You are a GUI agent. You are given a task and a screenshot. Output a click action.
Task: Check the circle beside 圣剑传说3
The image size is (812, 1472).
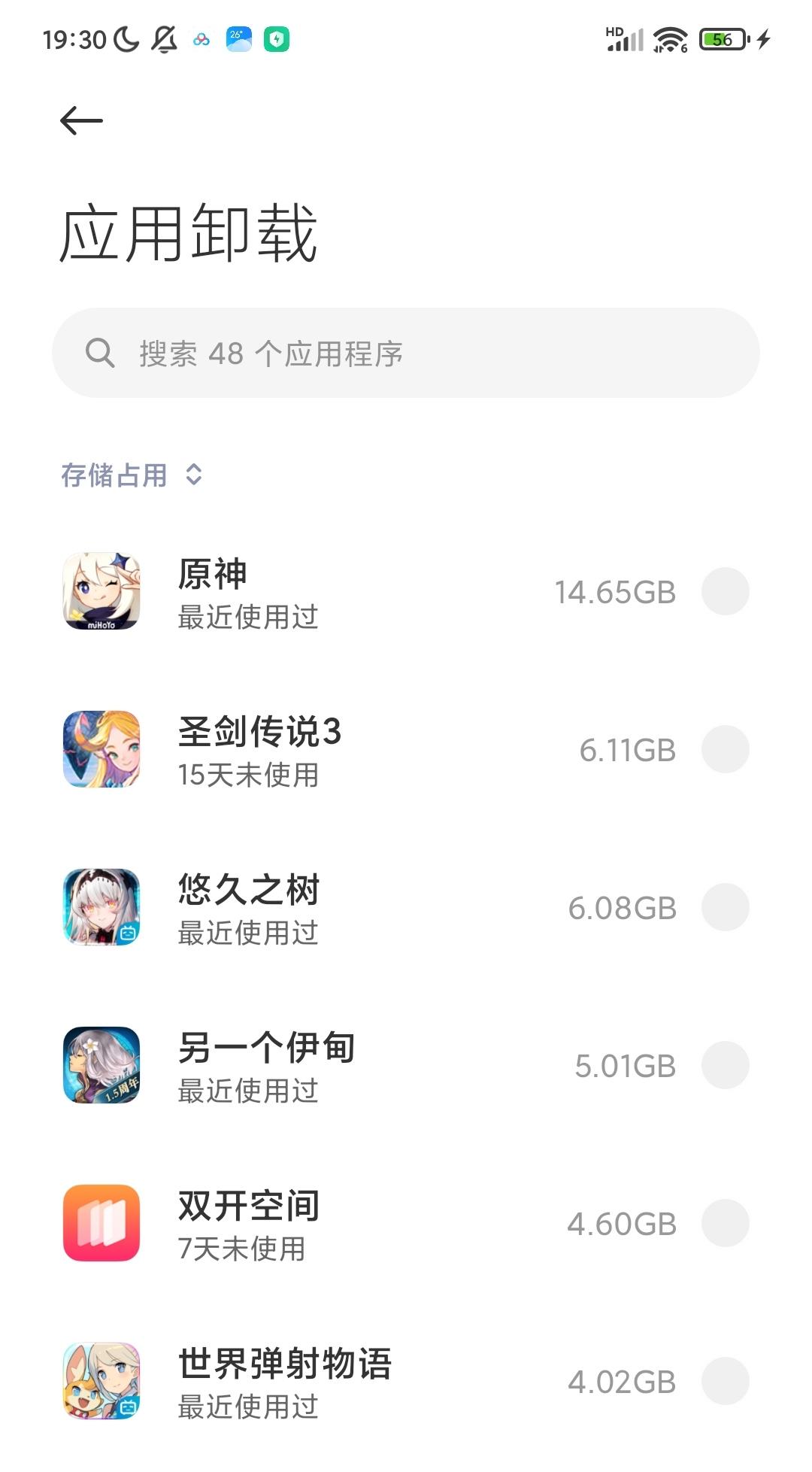coord(726,750)
